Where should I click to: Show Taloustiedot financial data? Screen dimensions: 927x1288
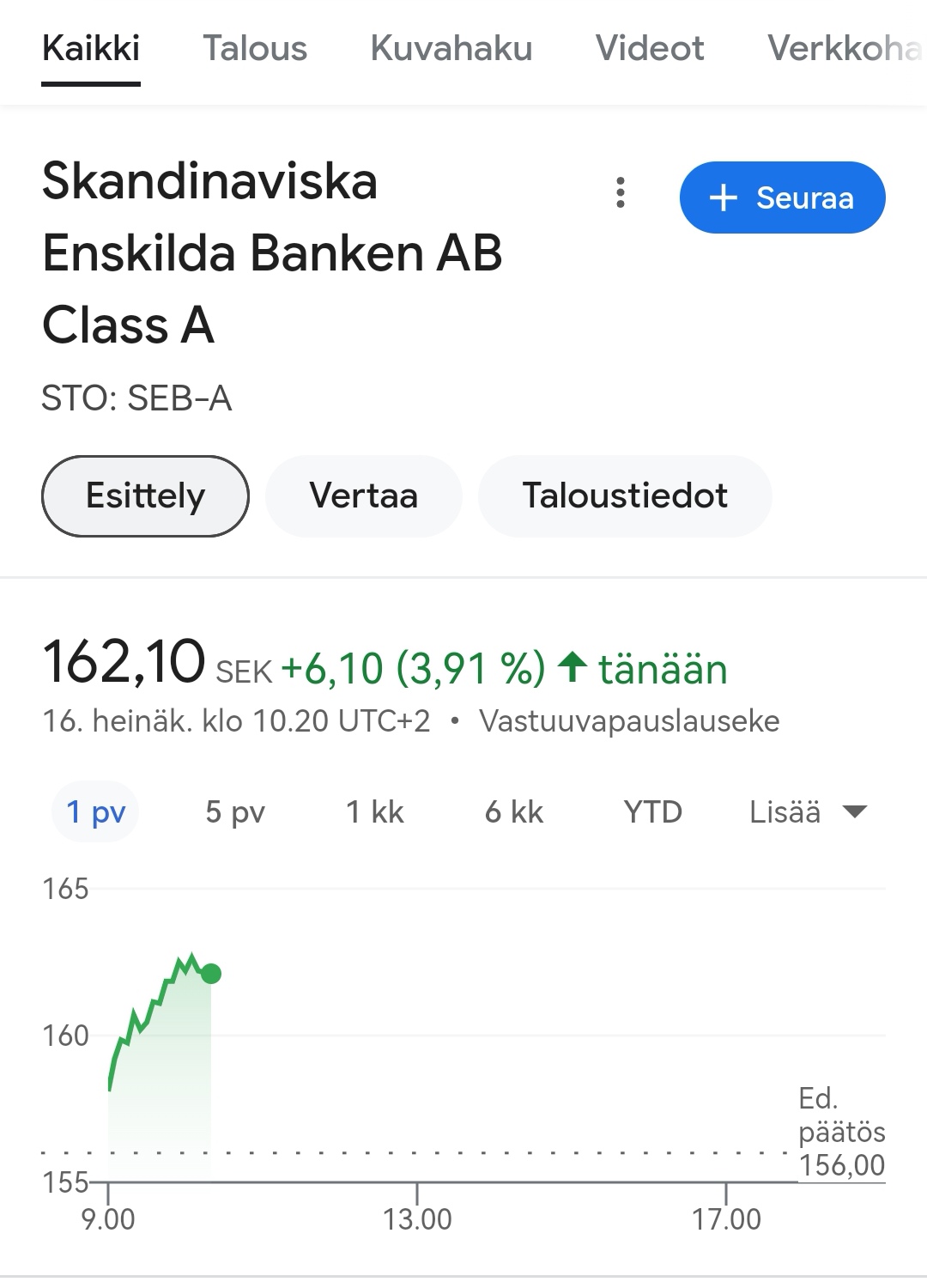click(625, 496)
